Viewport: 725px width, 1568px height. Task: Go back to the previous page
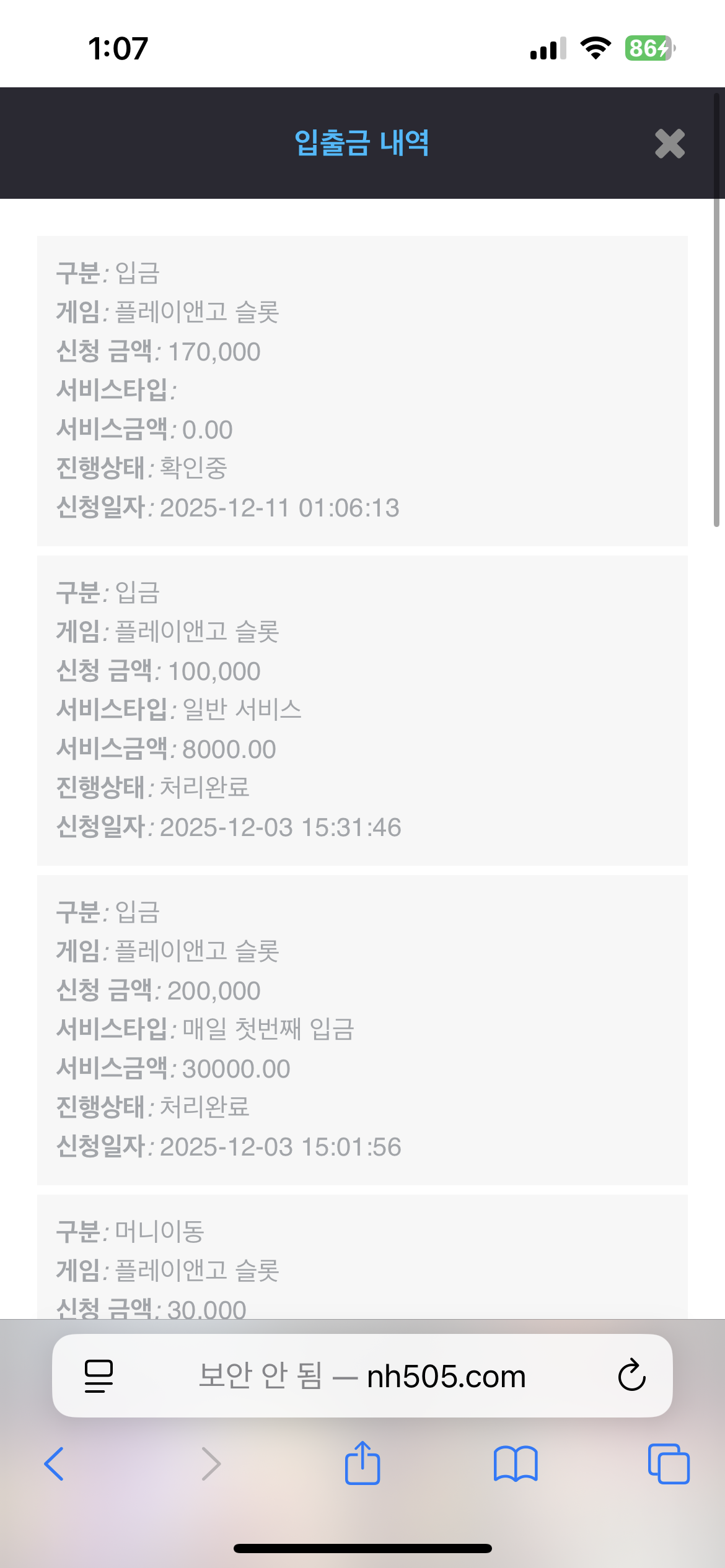coord(55,1464)
